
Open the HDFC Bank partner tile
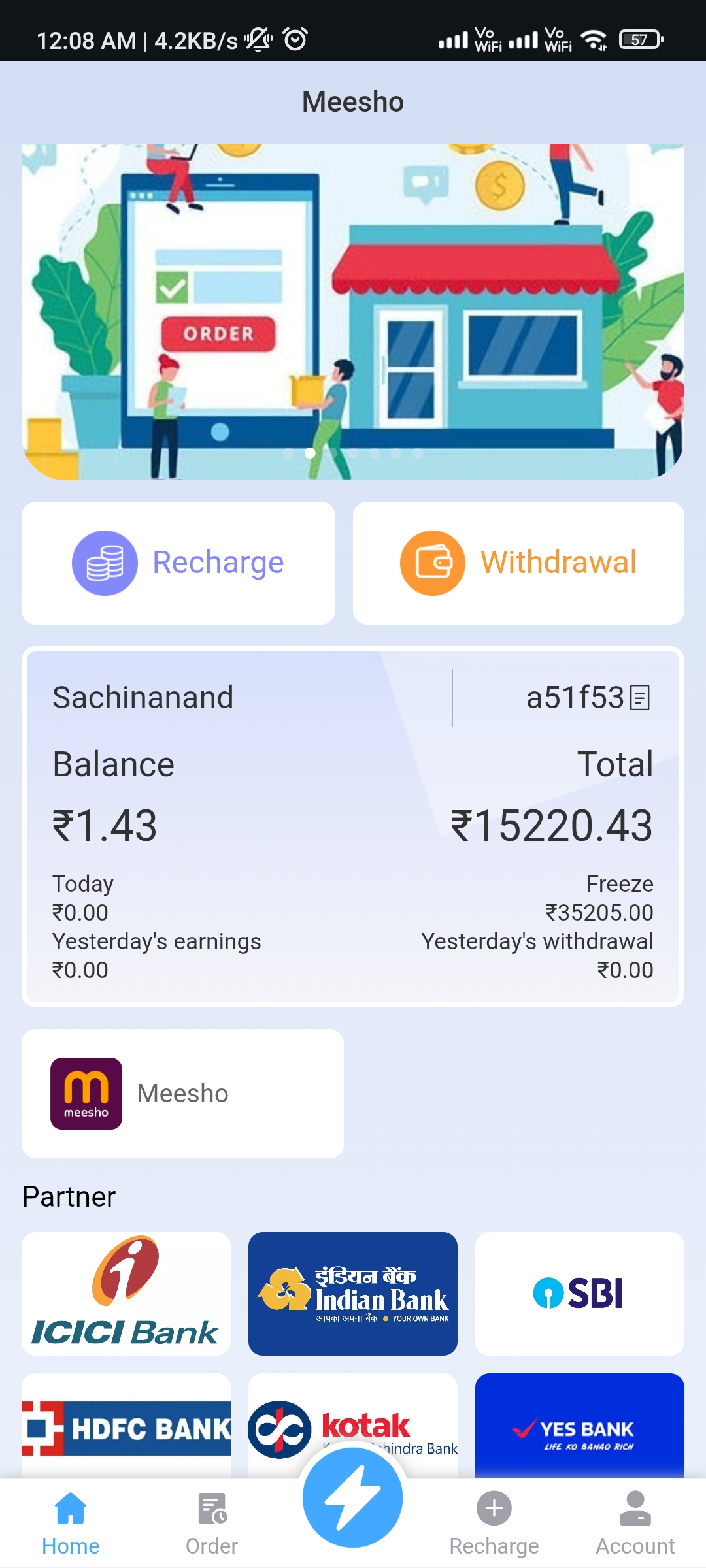click(126, 1428)
